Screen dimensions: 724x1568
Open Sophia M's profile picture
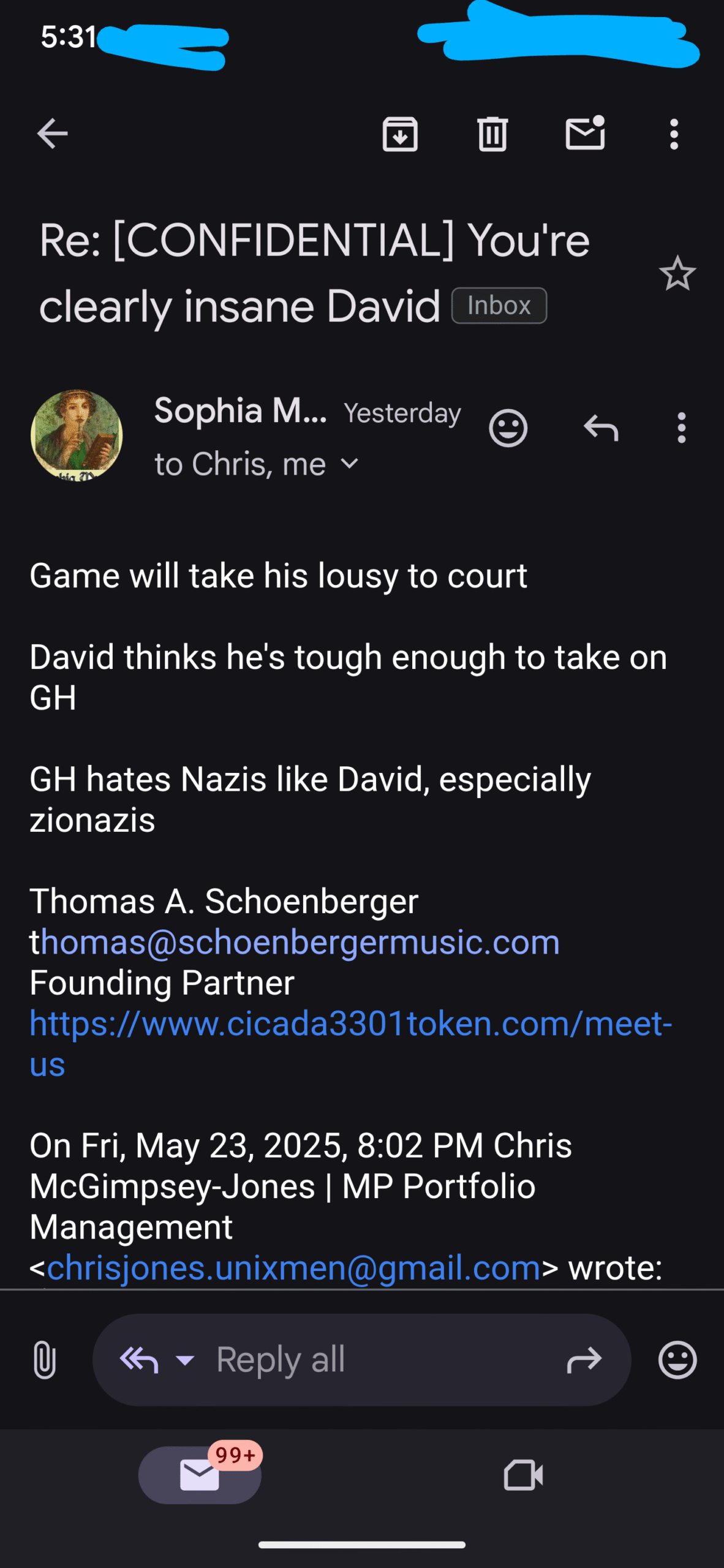click(x=77, y=435)
